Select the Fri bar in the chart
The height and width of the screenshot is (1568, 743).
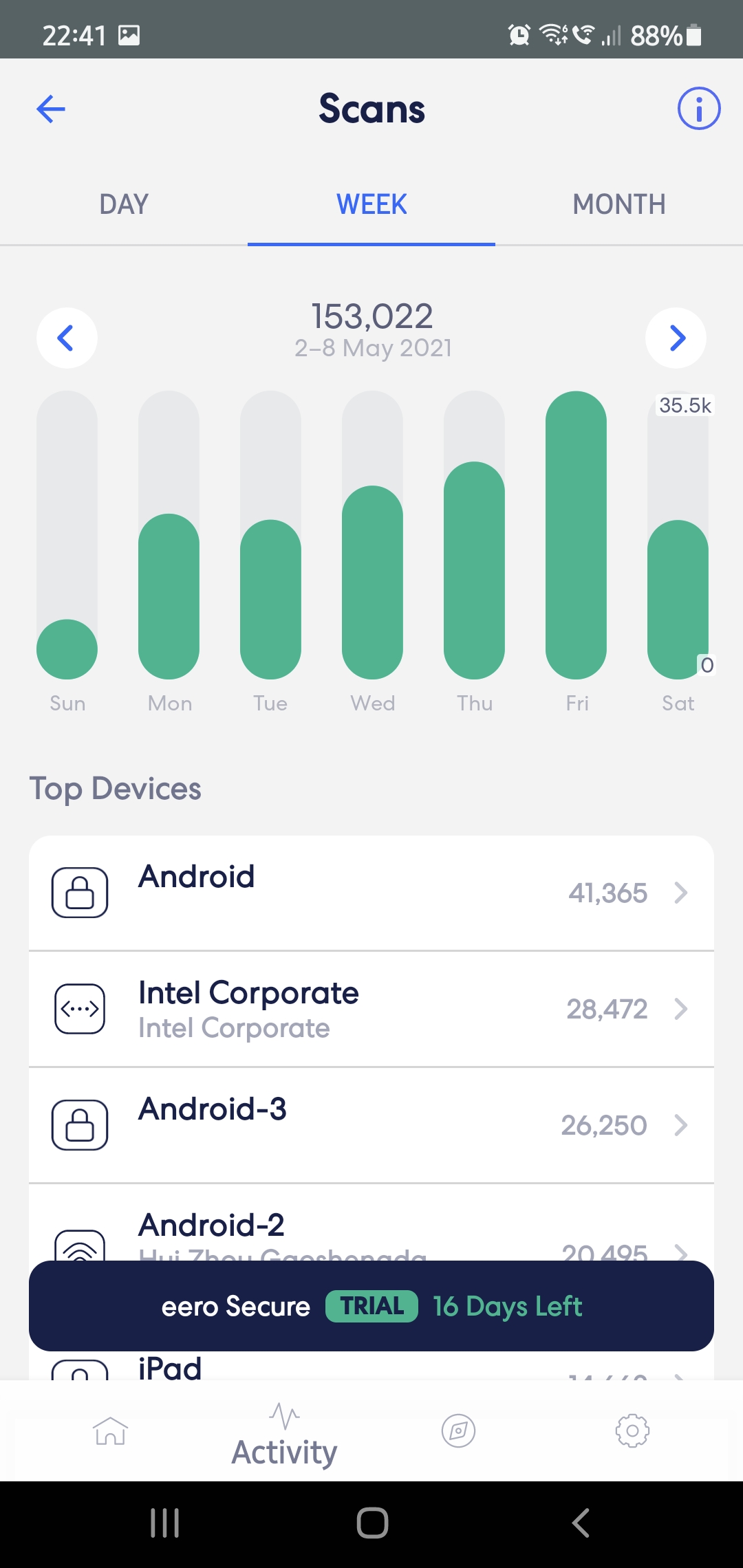tap(576, 535)
